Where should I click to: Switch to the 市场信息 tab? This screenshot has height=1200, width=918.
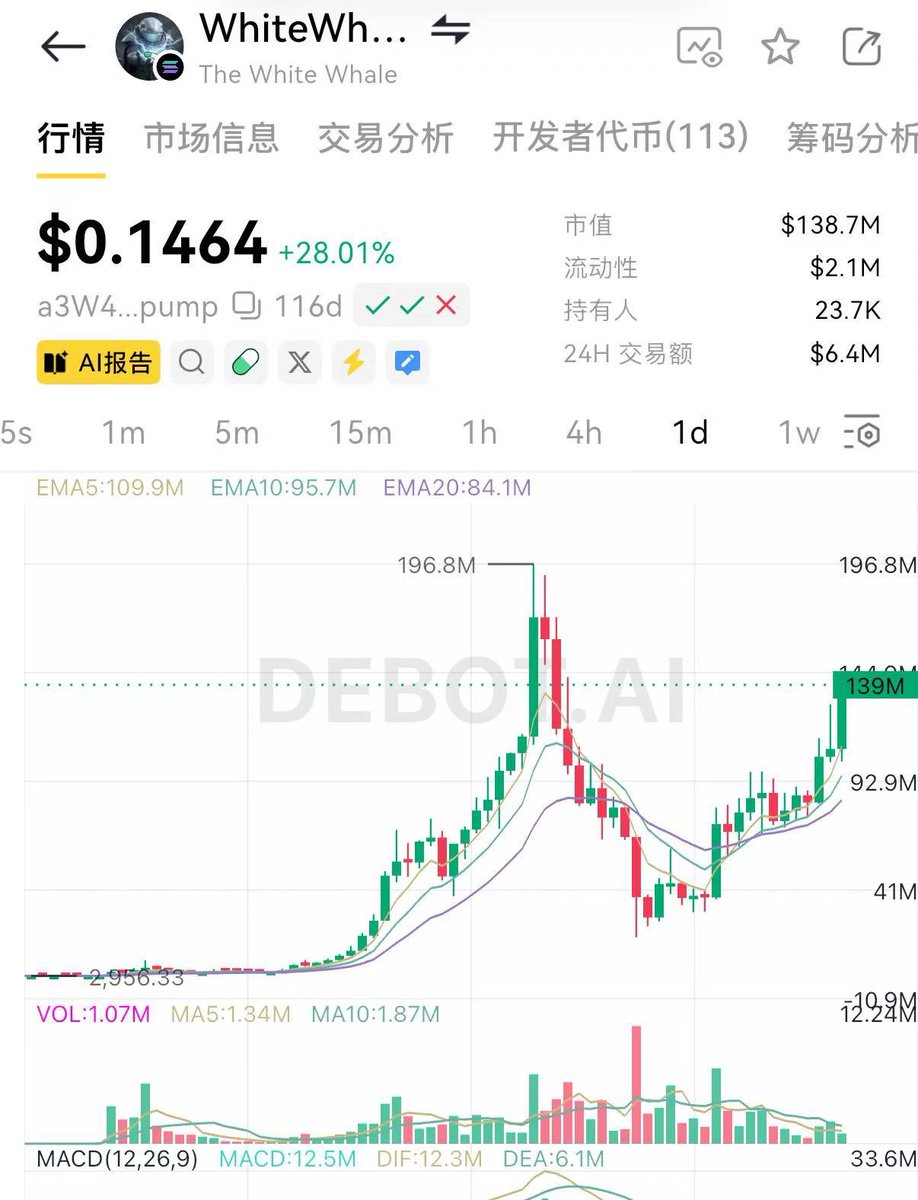211,138
